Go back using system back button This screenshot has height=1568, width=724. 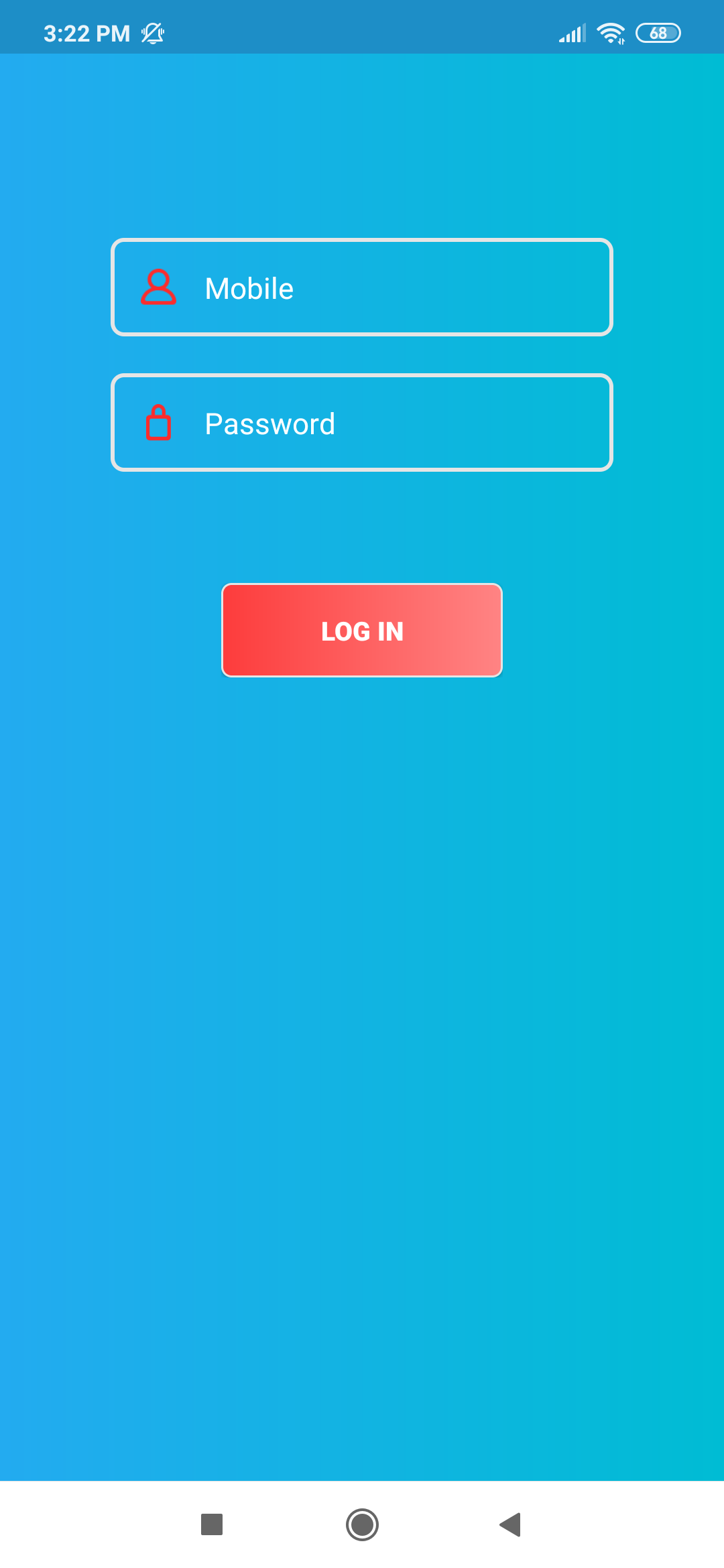point(511,1524)
